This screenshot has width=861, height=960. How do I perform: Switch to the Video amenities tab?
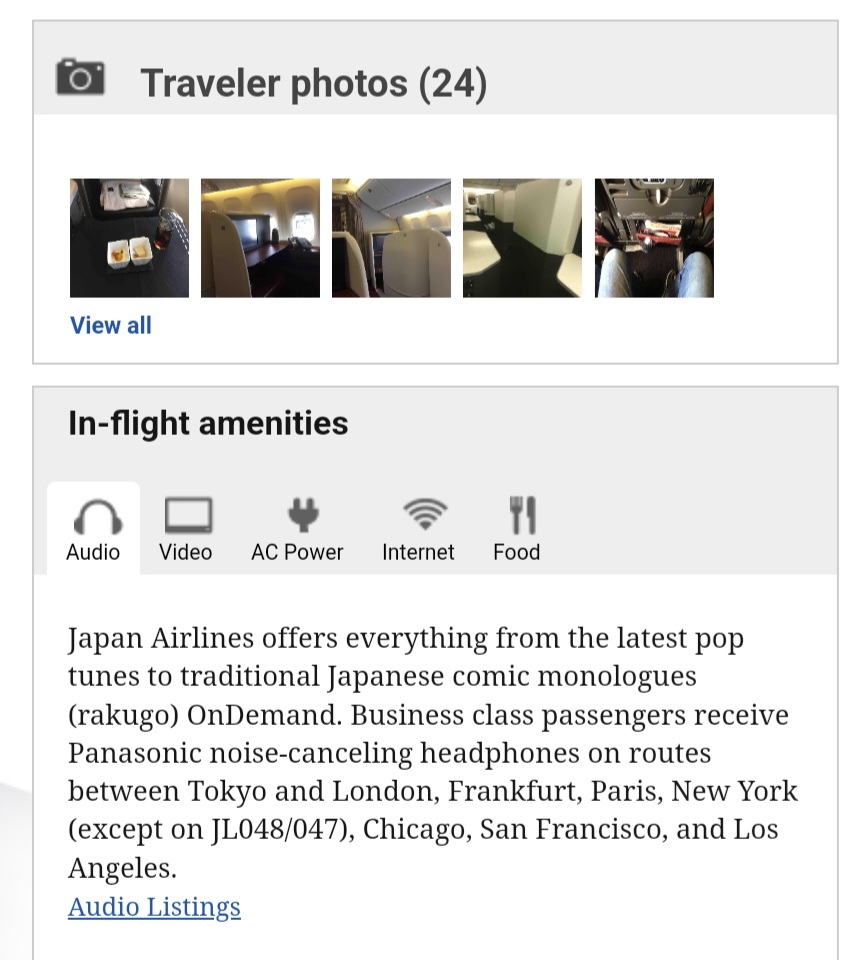pyautogui.click(x=186, y=530)
